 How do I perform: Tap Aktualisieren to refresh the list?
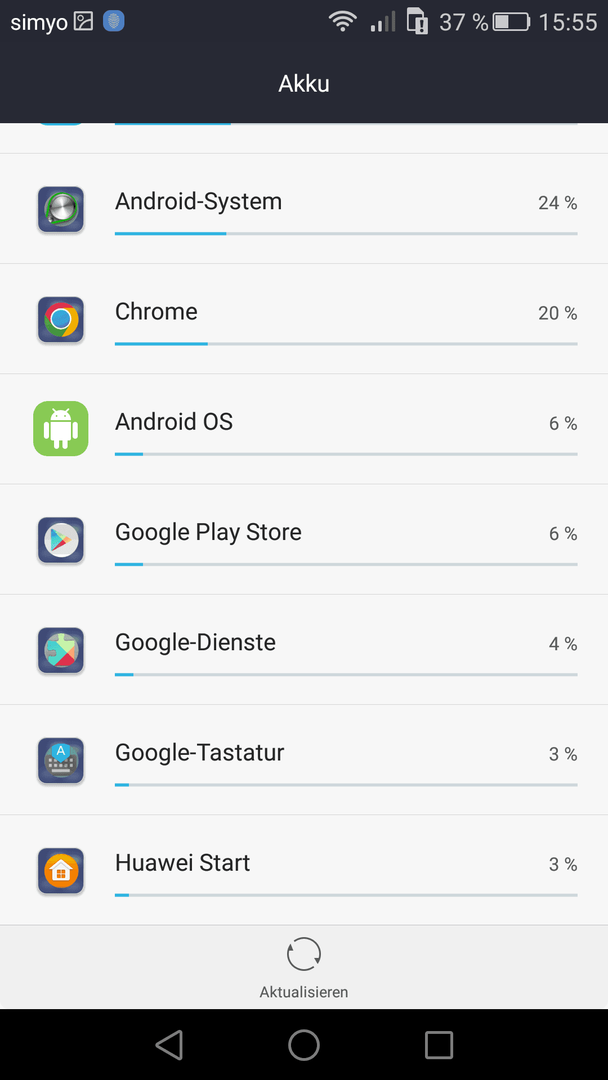tap(304, 968)
